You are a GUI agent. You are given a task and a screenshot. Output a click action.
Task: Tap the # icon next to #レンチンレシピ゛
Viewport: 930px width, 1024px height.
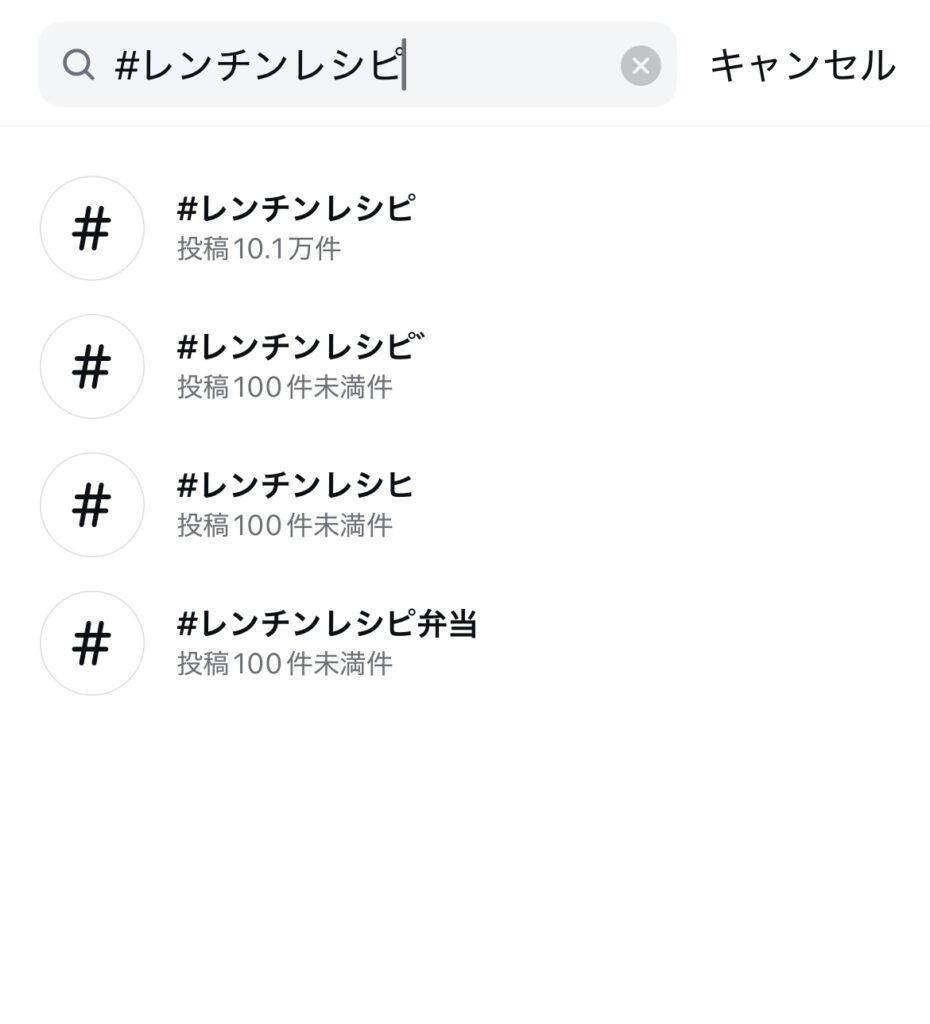pyautogui.click(x=92, y=366)
